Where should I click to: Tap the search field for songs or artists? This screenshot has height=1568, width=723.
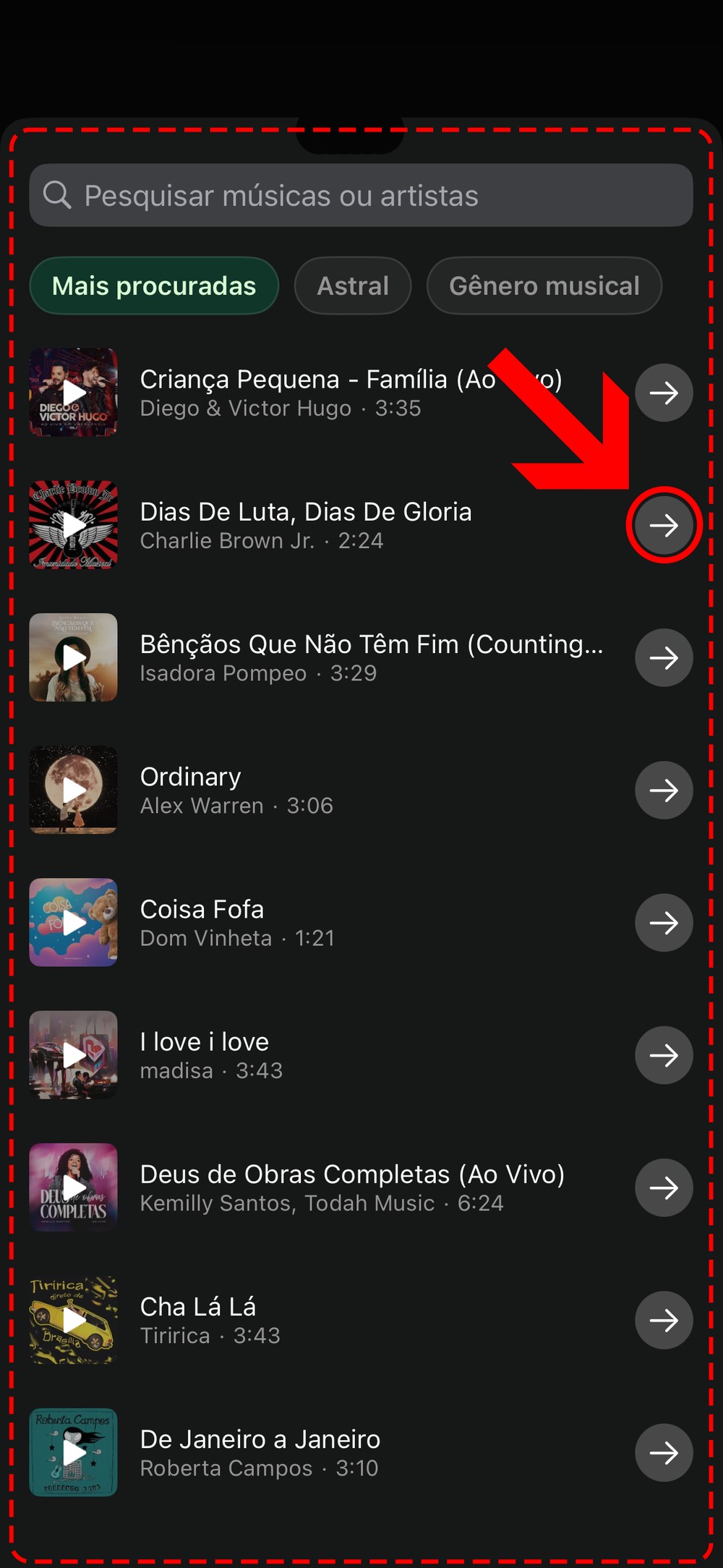pos(361,195)
